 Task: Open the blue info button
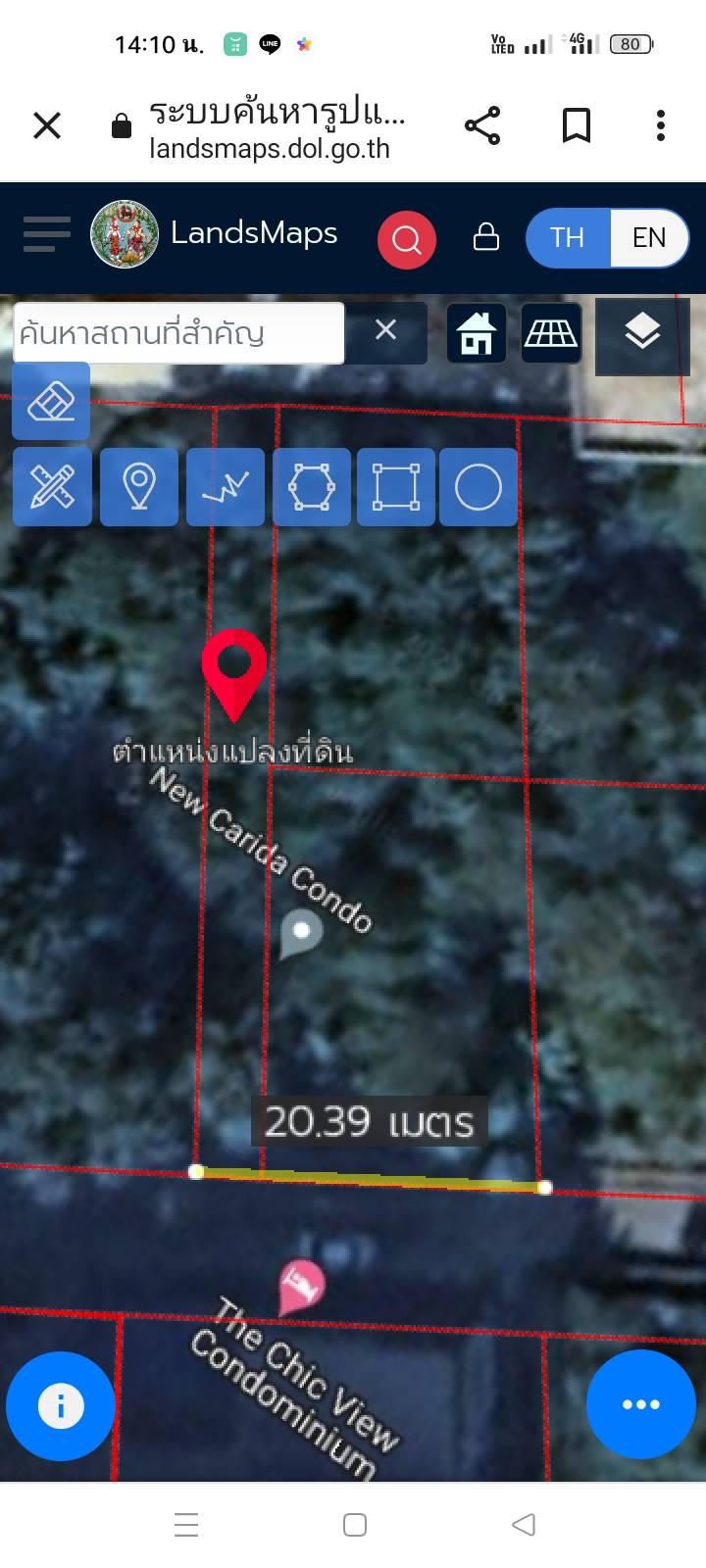point(61,1406)
